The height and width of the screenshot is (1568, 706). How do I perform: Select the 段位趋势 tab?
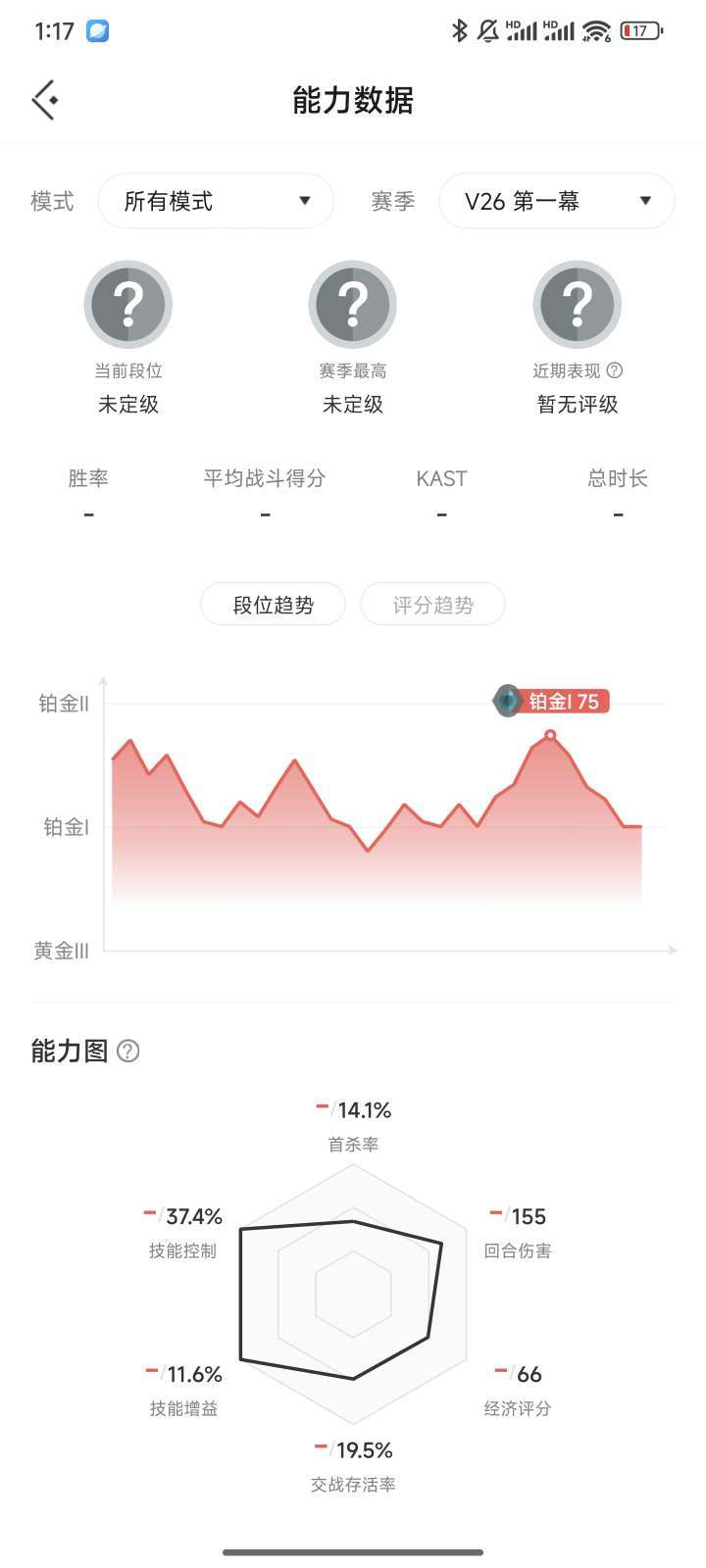[272, 604]
